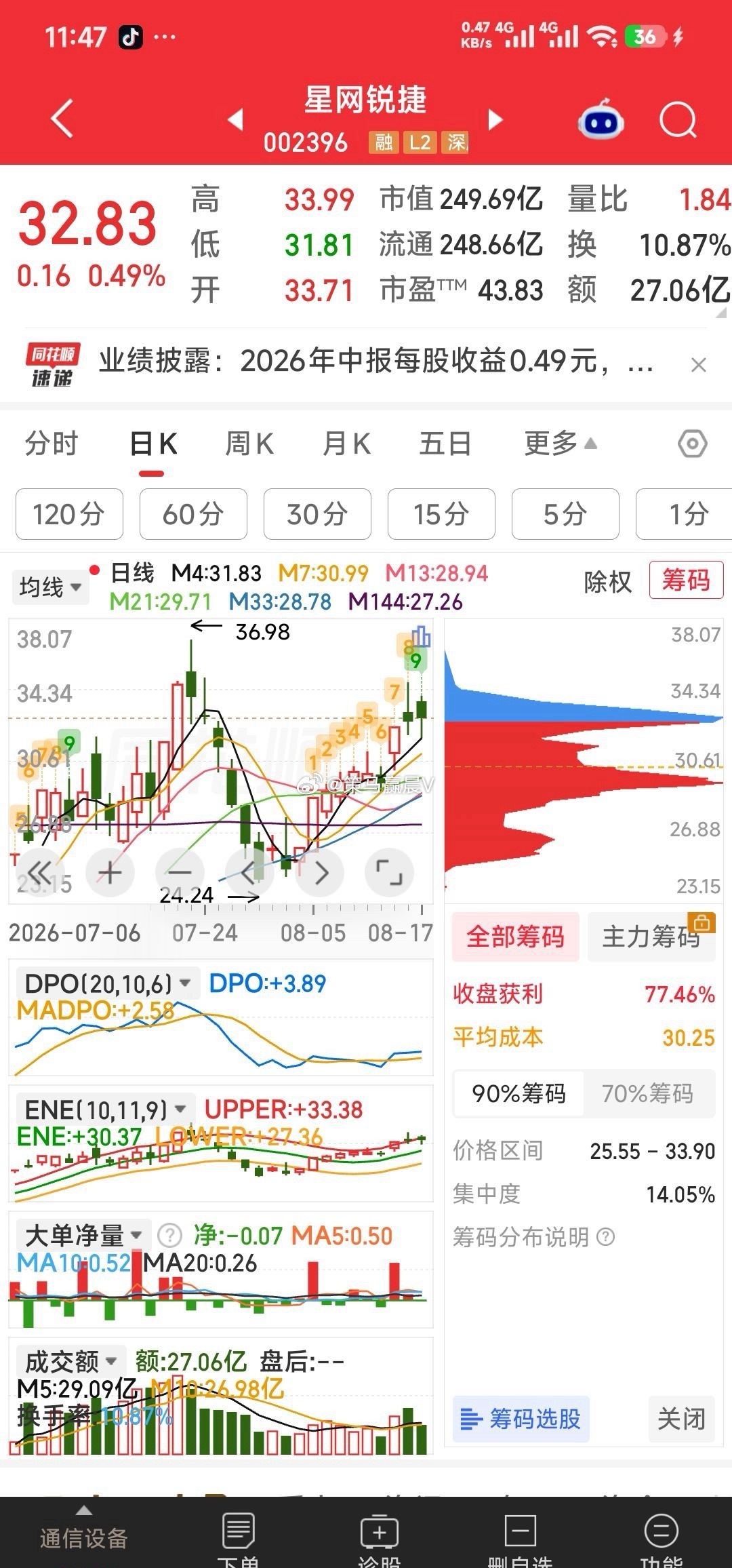
Task: Open chart settings hexagon icon
Action: [692, 444]
